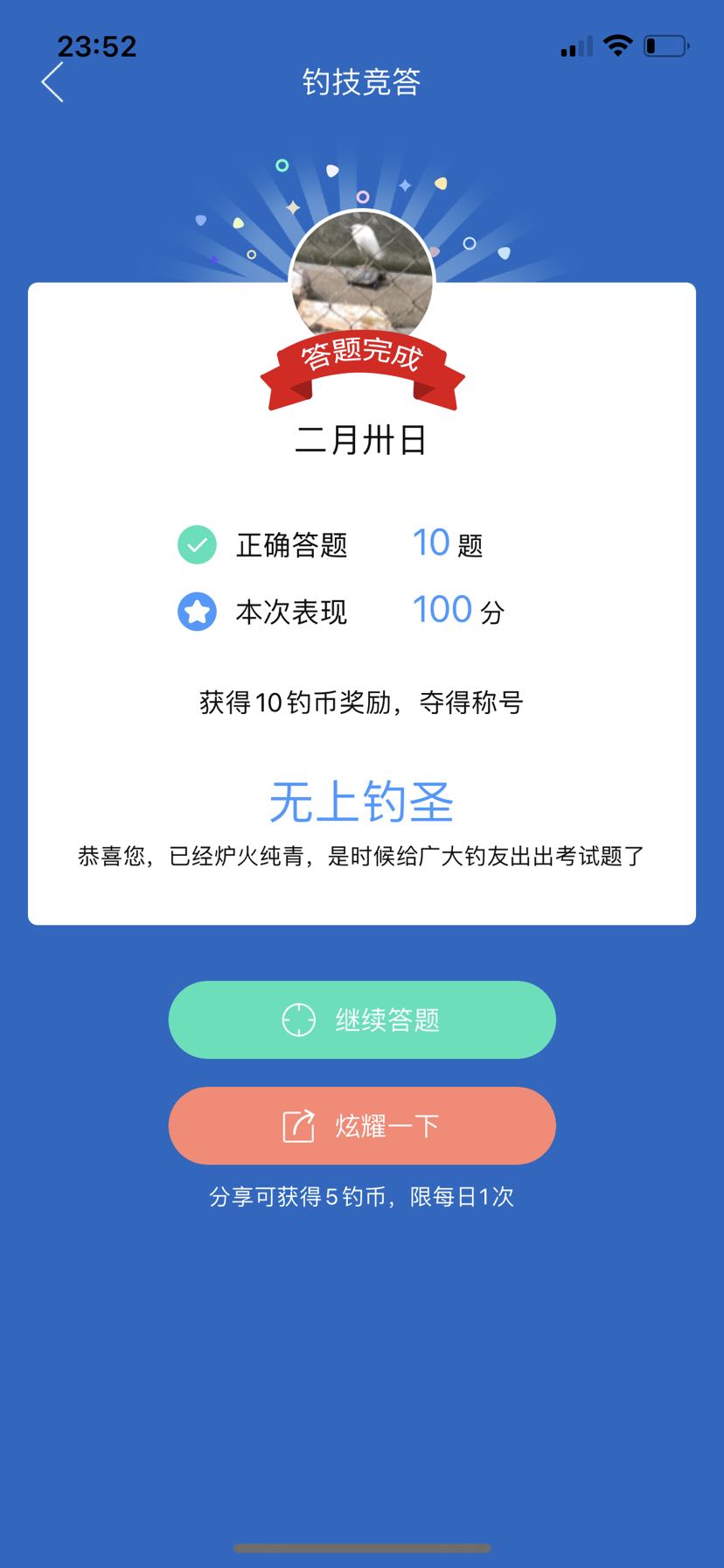Viewport: 724px width, 1568px height.
Task: Share the result with 炫耀一下
Action: (x=362, y=1125)
